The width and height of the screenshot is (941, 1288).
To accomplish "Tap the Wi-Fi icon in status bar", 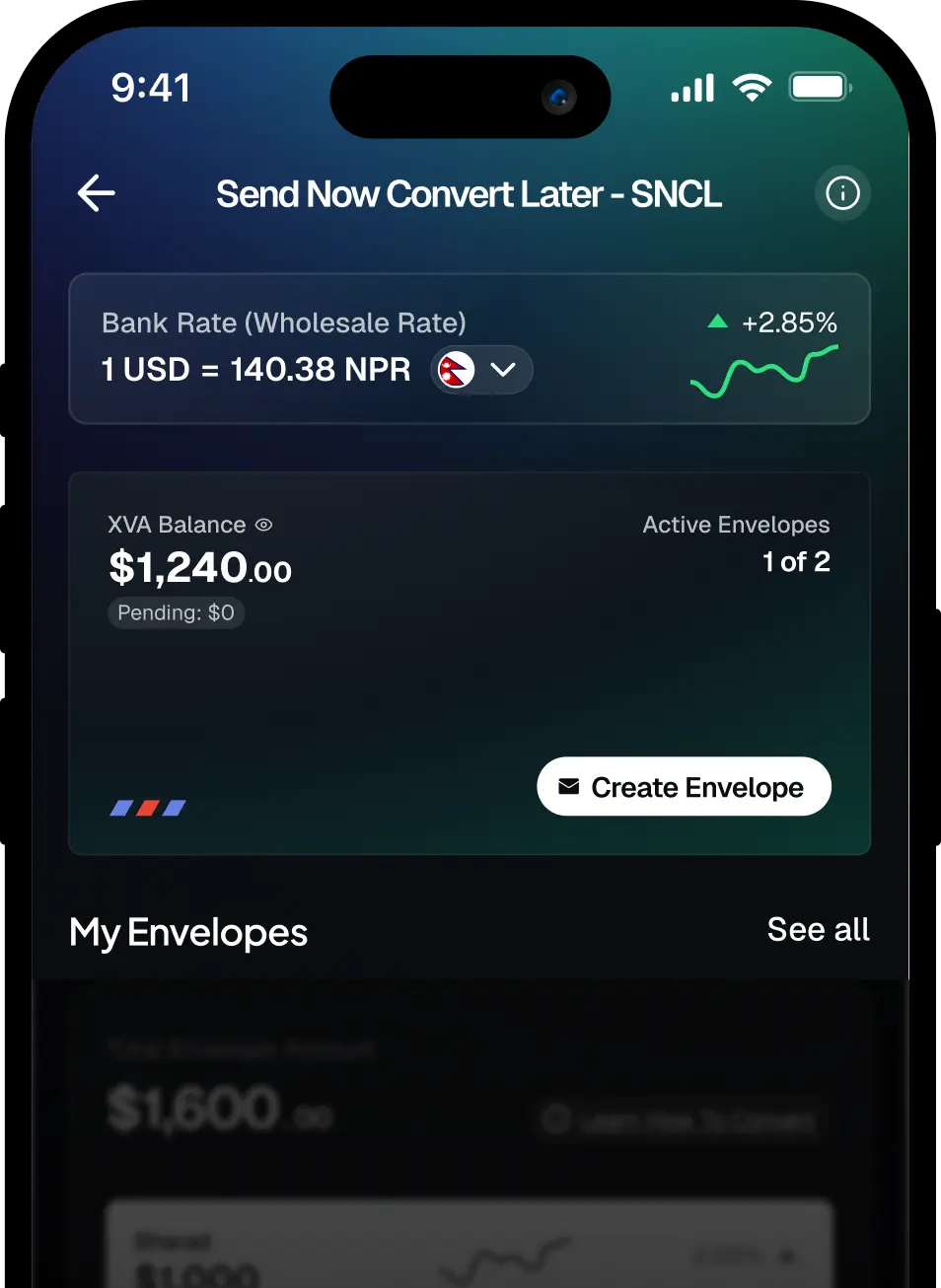I will (752, 87).
